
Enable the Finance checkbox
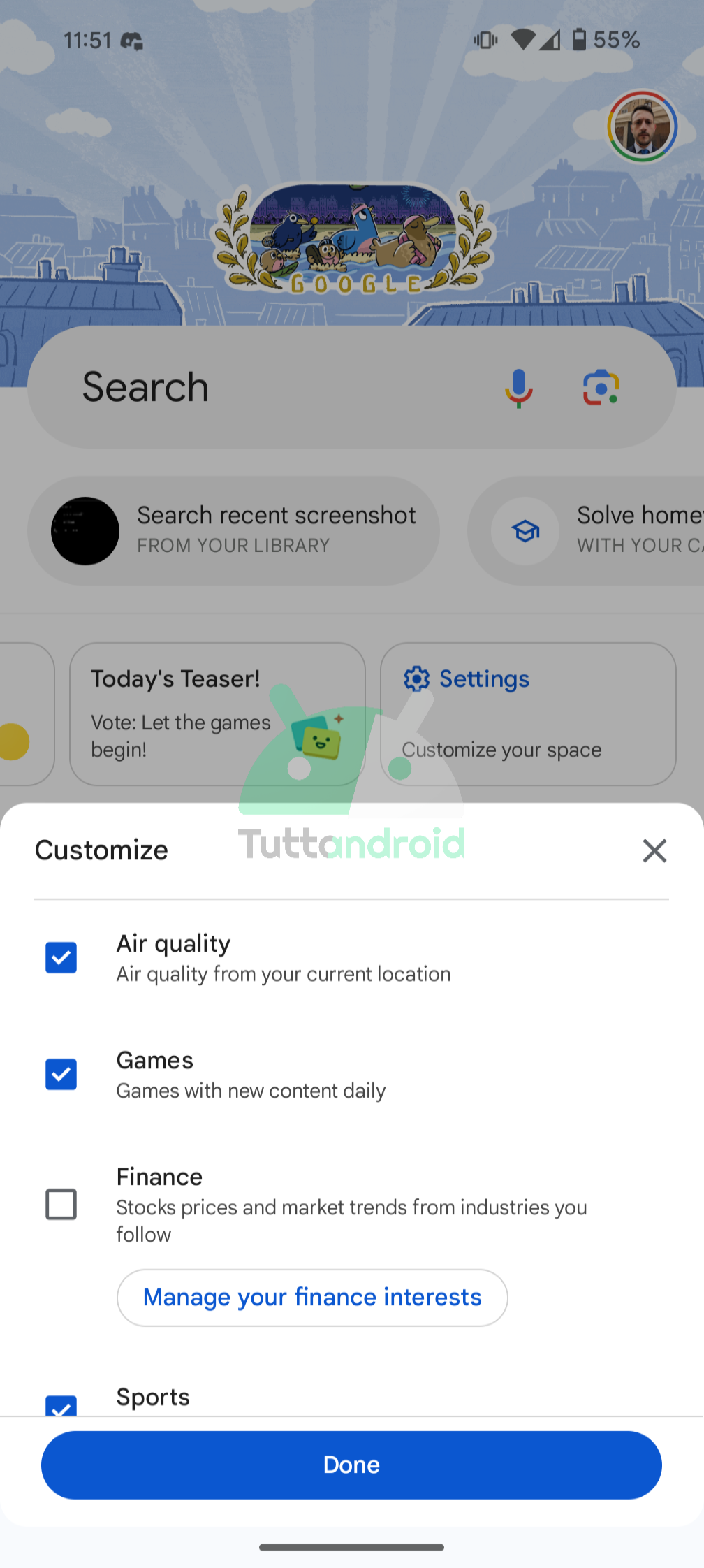tap(61, 1204)
